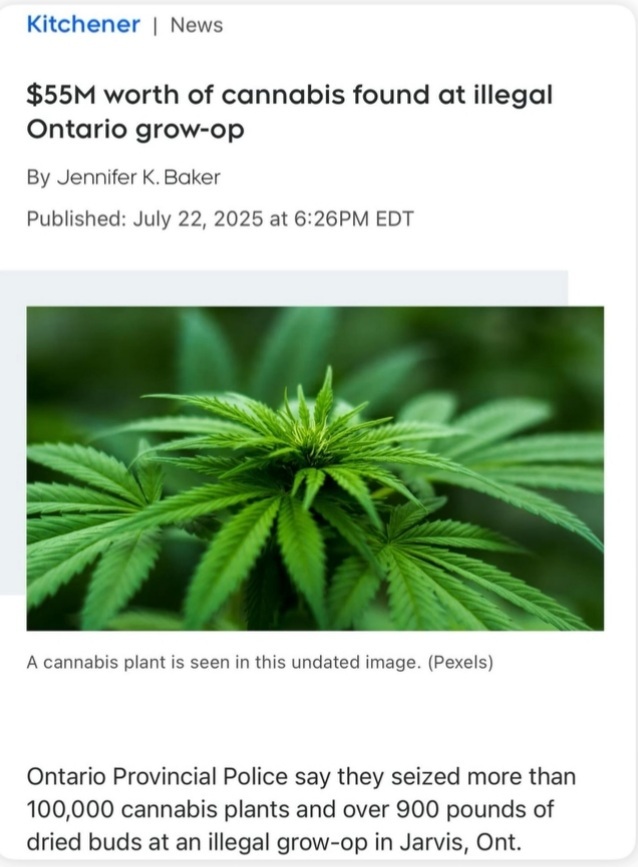Screen dimensions: 638x867
Task: Open the Kitchener section link
Action: (83, 25)
